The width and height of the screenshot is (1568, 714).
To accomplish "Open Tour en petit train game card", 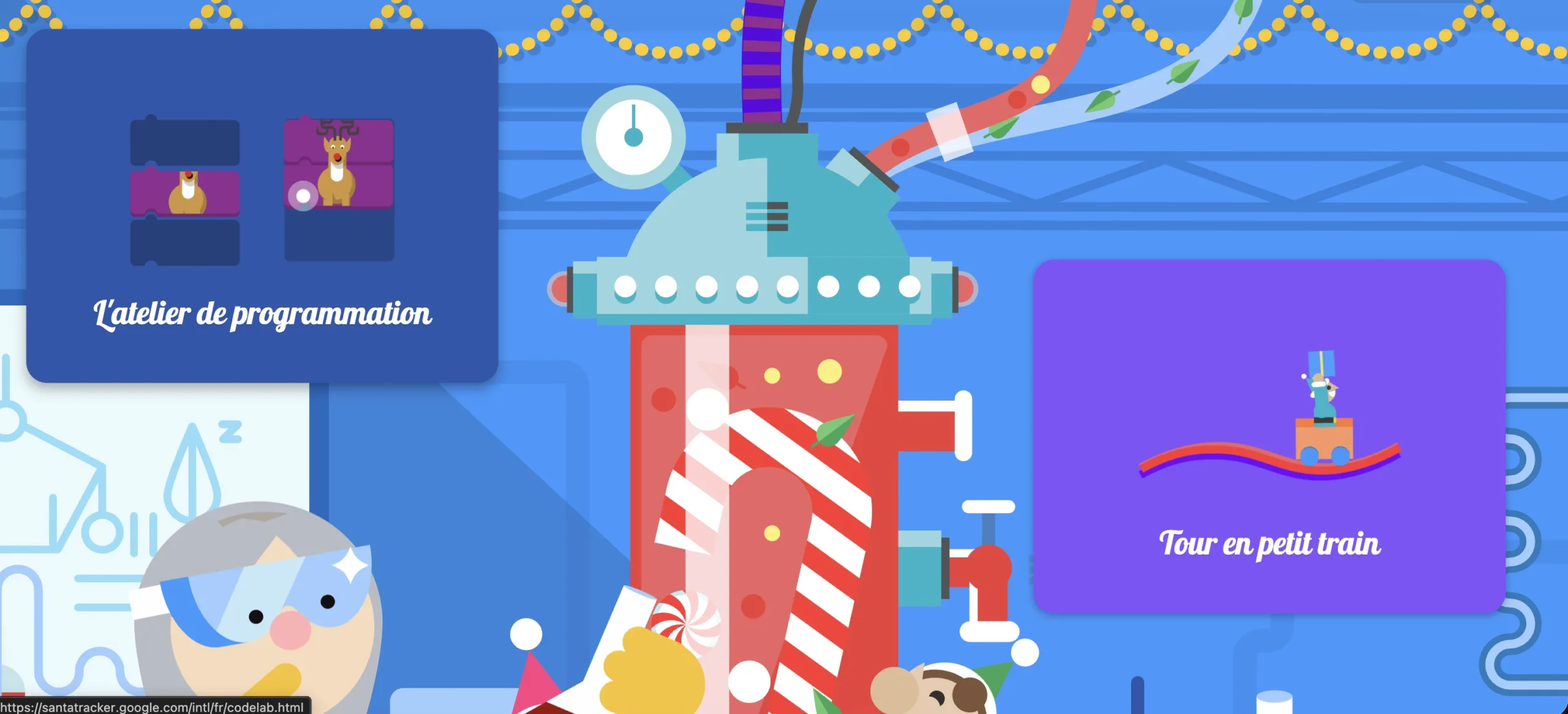I will coord(1269,436).
